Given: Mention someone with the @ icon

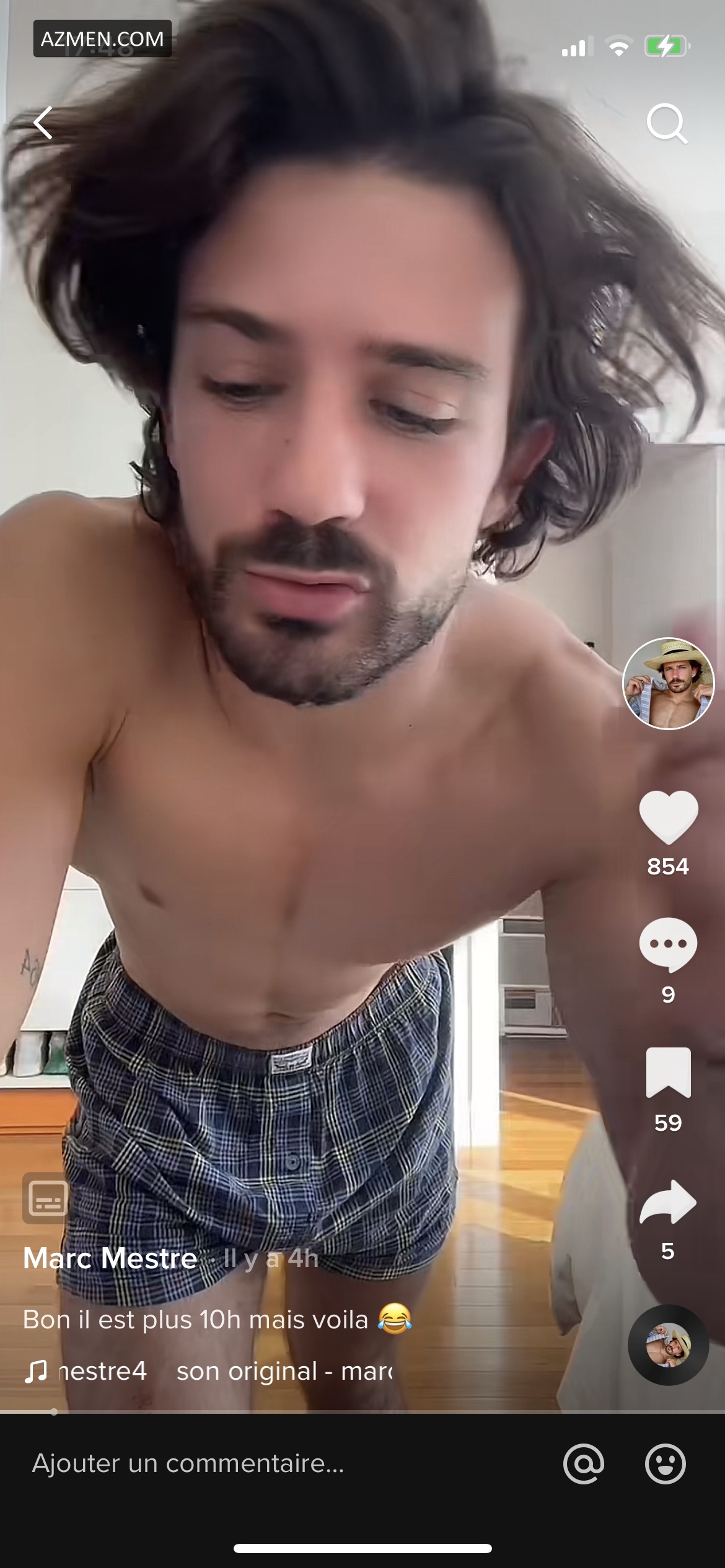Looking at the screenshot, I should (x=583, y=1464).
